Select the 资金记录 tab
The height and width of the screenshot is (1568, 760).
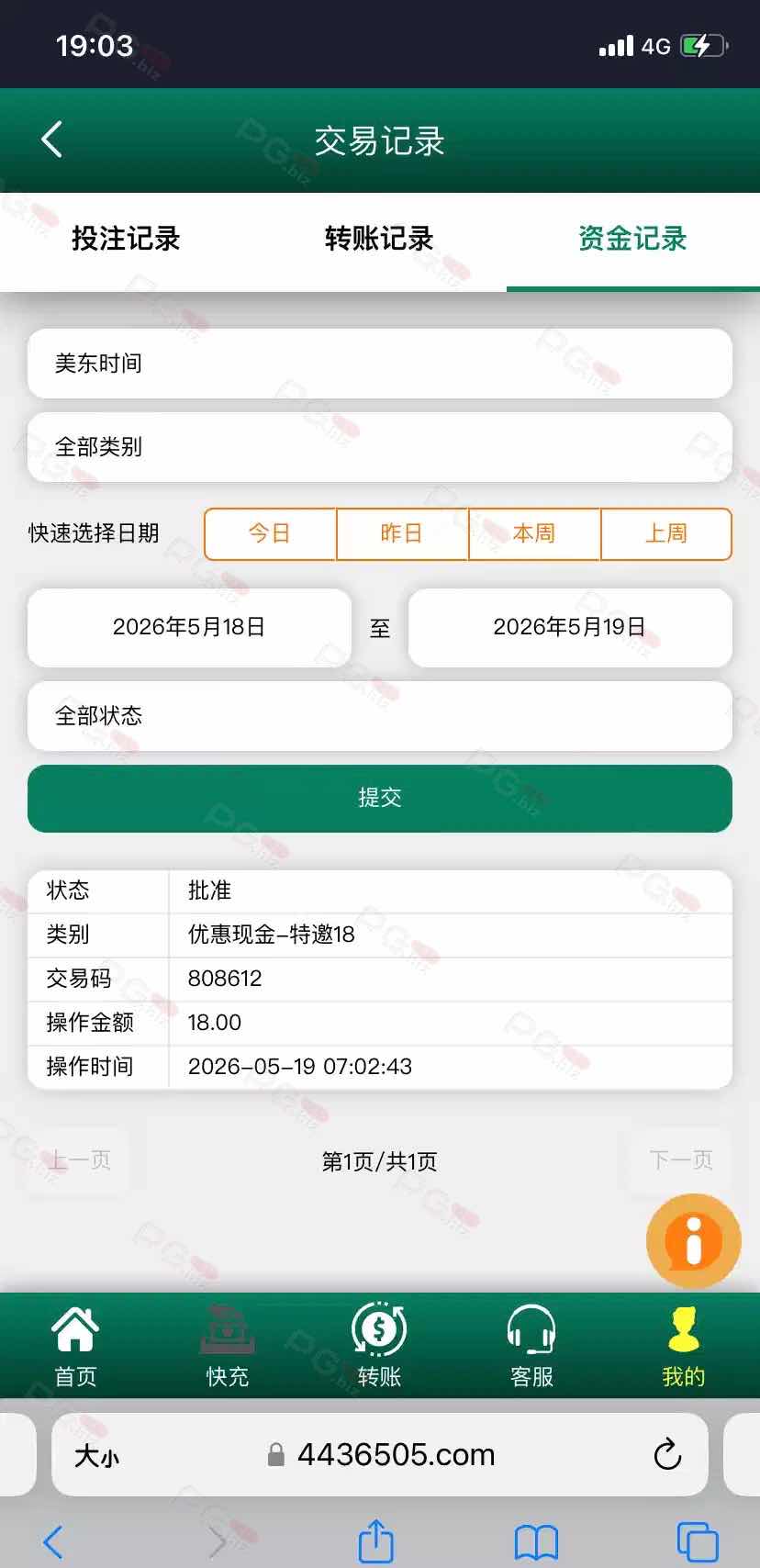(x=632, y=239)
